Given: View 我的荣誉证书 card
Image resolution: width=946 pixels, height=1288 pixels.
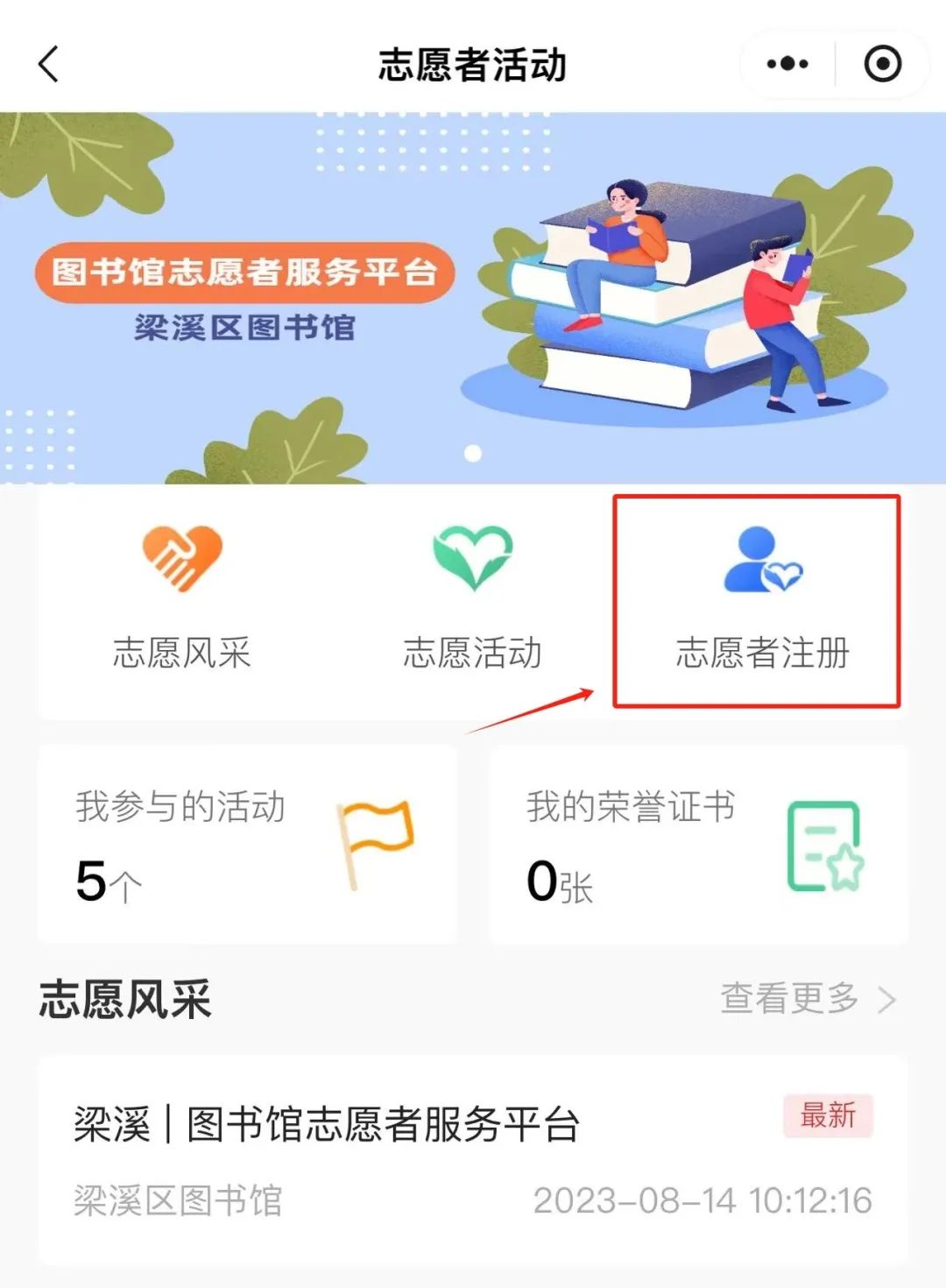Looking at the screenshot, I should [698, 845].
